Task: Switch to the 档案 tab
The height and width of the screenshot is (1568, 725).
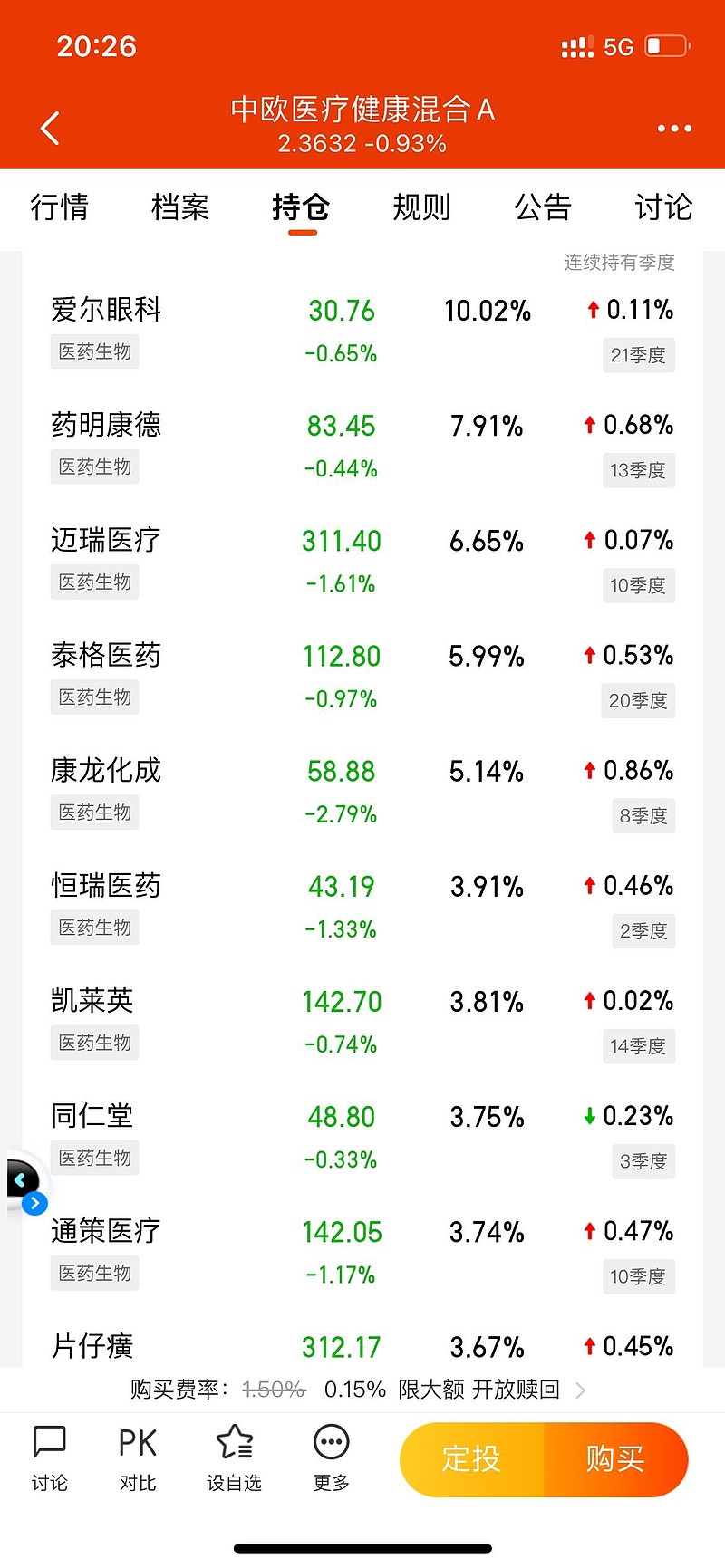Action: (180, 207)
